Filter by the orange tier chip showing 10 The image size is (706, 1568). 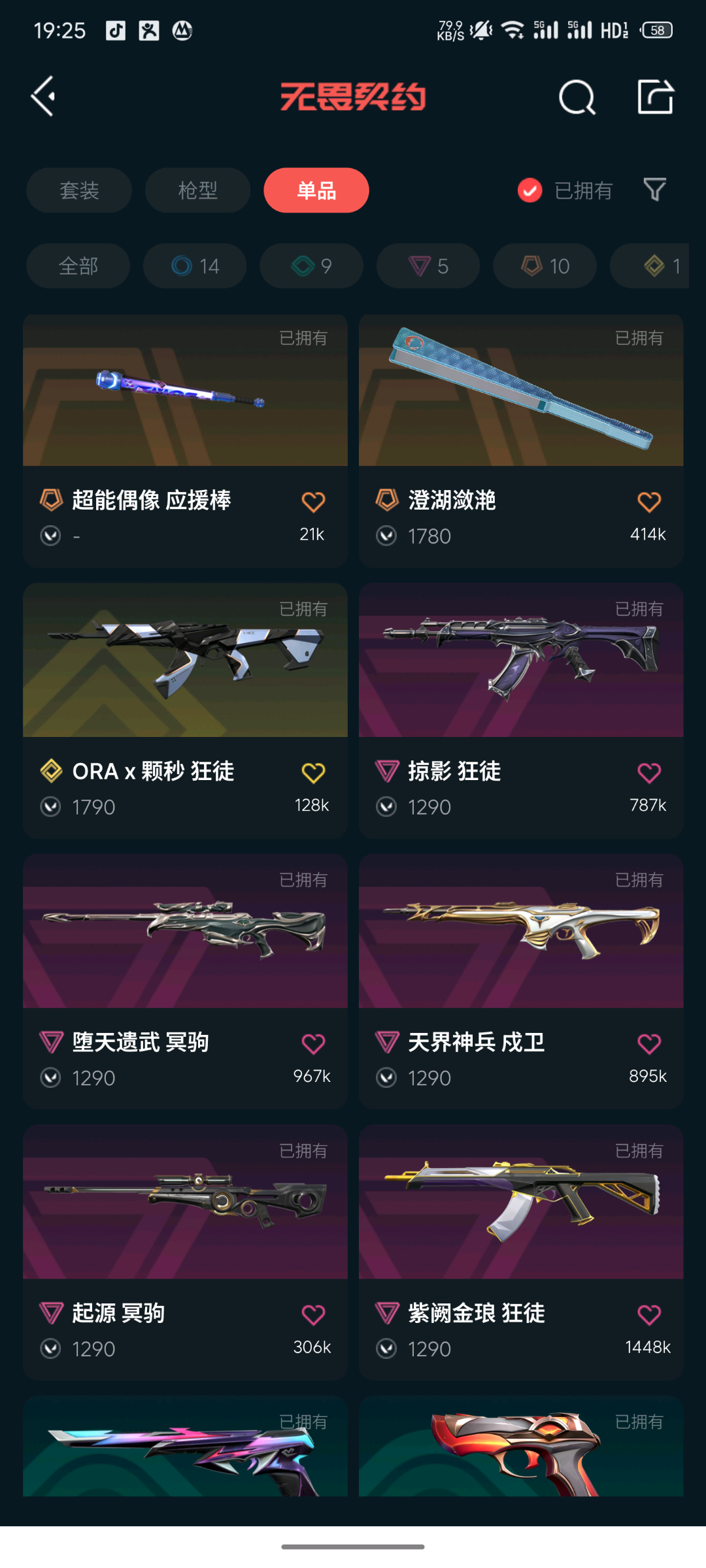pos(545,266)
